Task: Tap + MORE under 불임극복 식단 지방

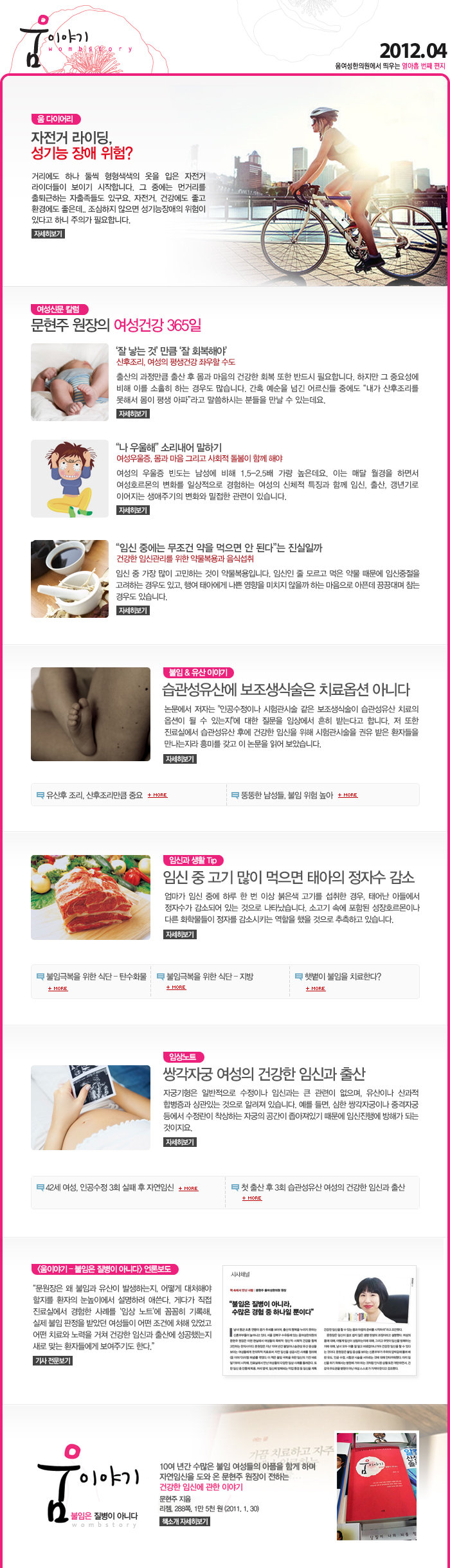Action: click(x=176, y=987)
